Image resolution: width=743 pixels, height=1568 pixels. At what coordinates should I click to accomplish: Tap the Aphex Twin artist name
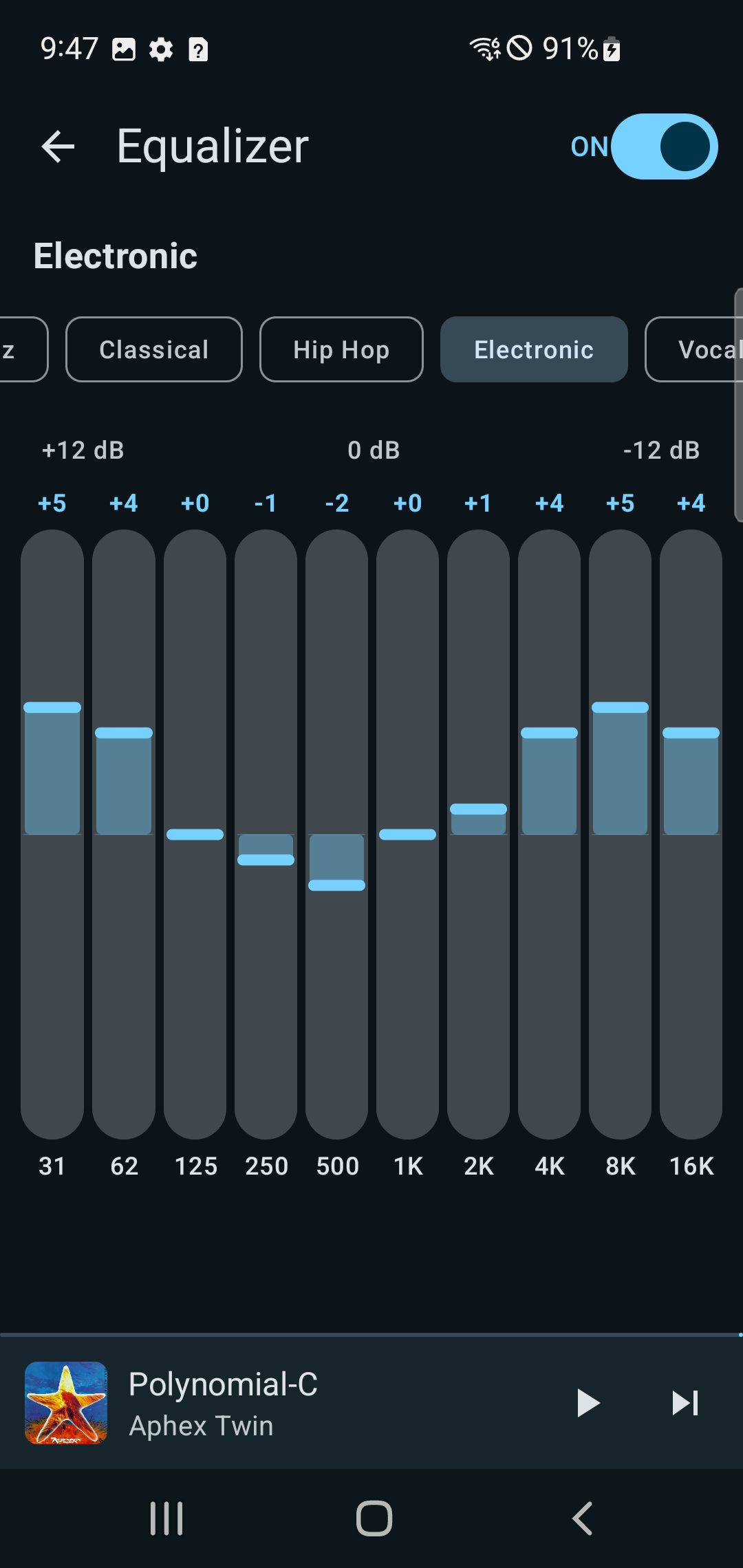pos(200,1425)
